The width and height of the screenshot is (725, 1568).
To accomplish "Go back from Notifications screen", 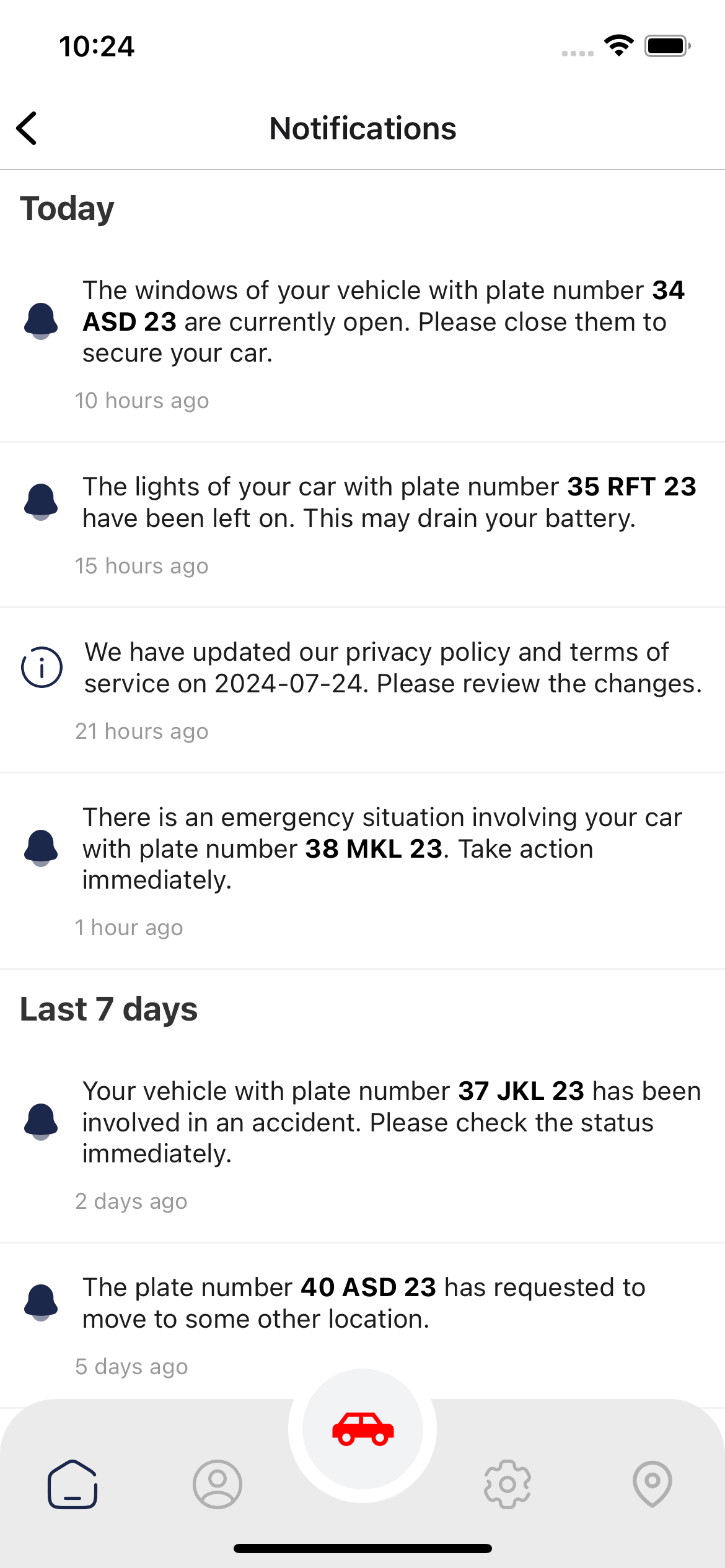I will (x=27, y=128).
